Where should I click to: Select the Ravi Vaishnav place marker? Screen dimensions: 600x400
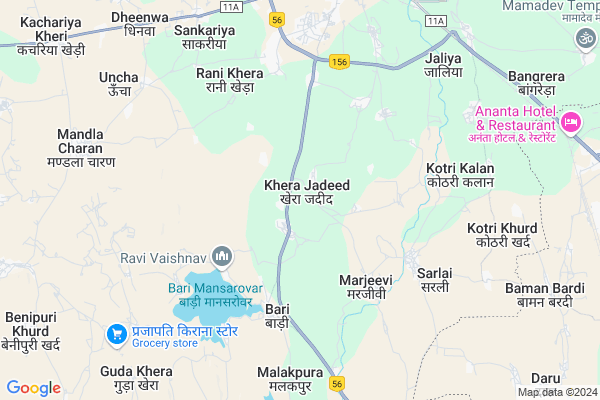click(222, 258)
